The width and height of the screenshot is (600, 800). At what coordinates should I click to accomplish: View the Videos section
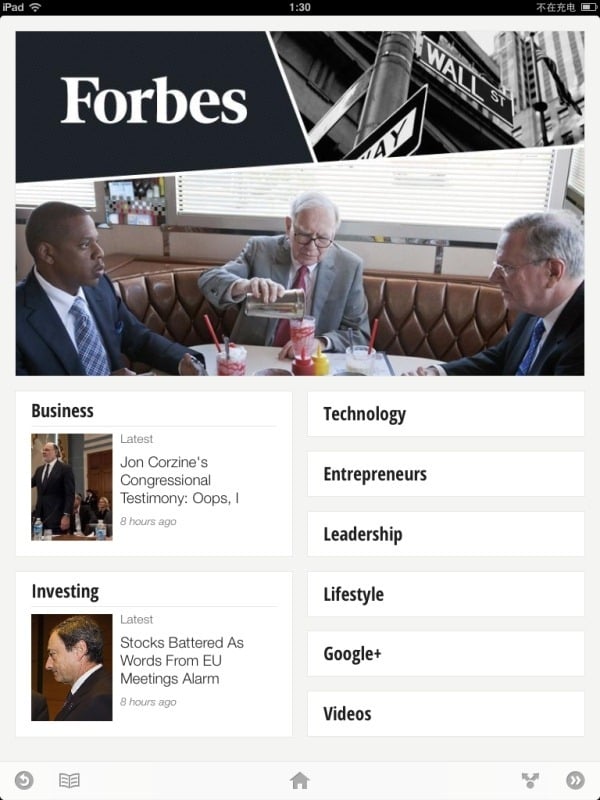coord(445,714)
